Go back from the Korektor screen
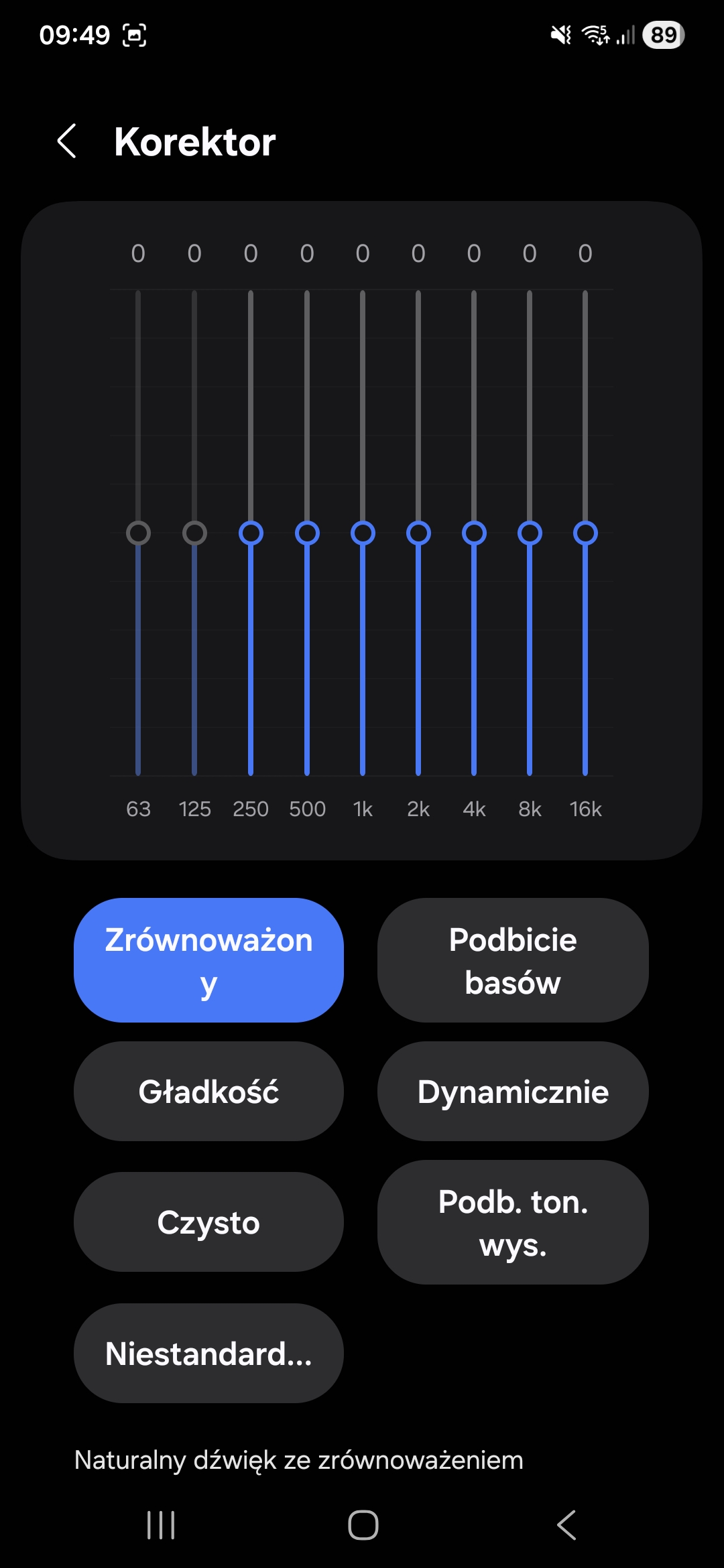Screen dimensions: 724x1568 pos(67,141)
